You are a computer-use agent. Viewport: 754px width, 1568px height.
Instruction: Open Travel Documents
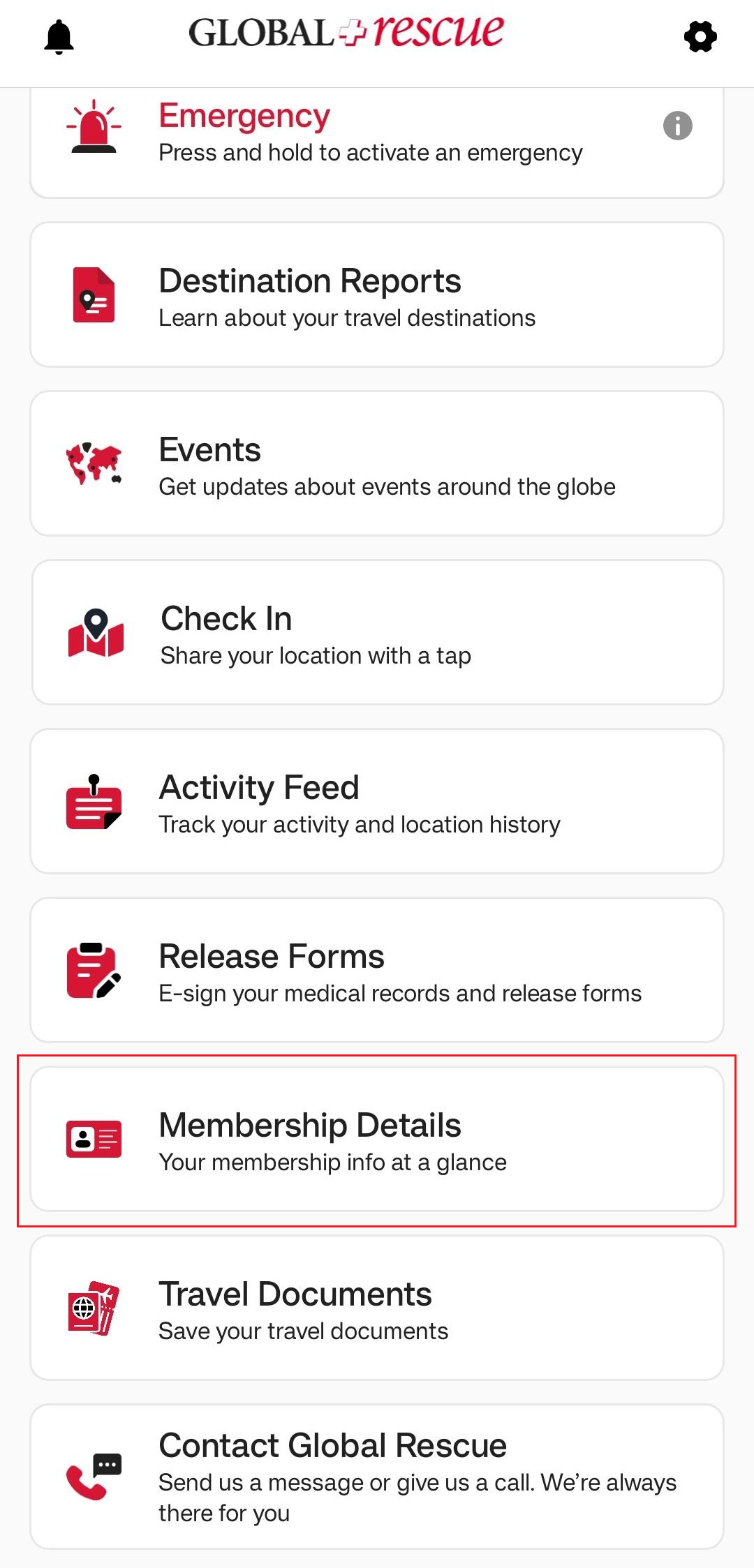377,1308
